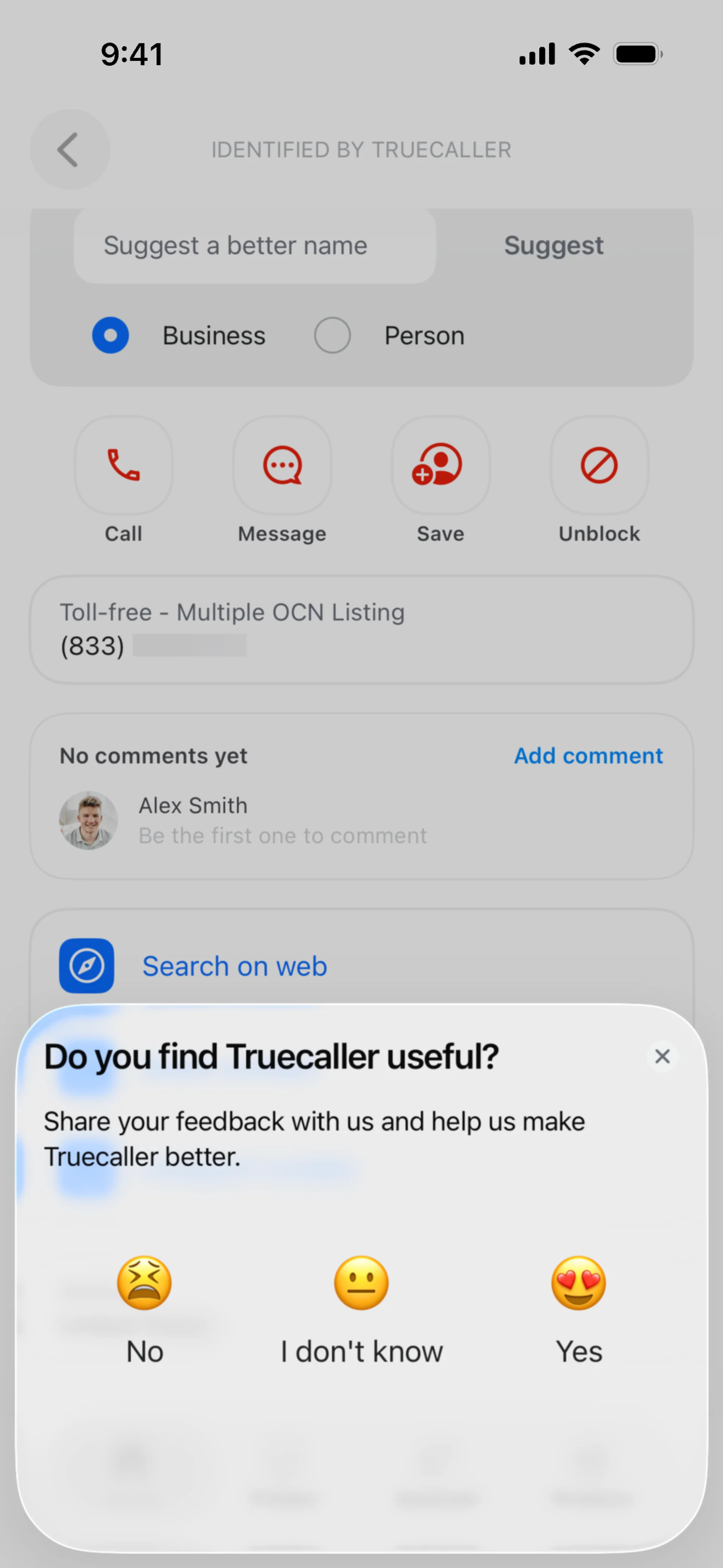Image resolution: width=723 pixels, height=1568 pixels.
Task: Save this number as a contact
Action: point(441,466)
